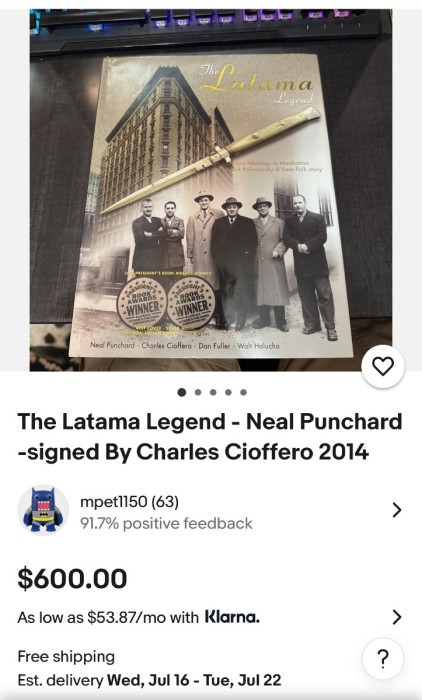Open Klarna monthly payment details
422x700 pixels.
pos(211,617)
